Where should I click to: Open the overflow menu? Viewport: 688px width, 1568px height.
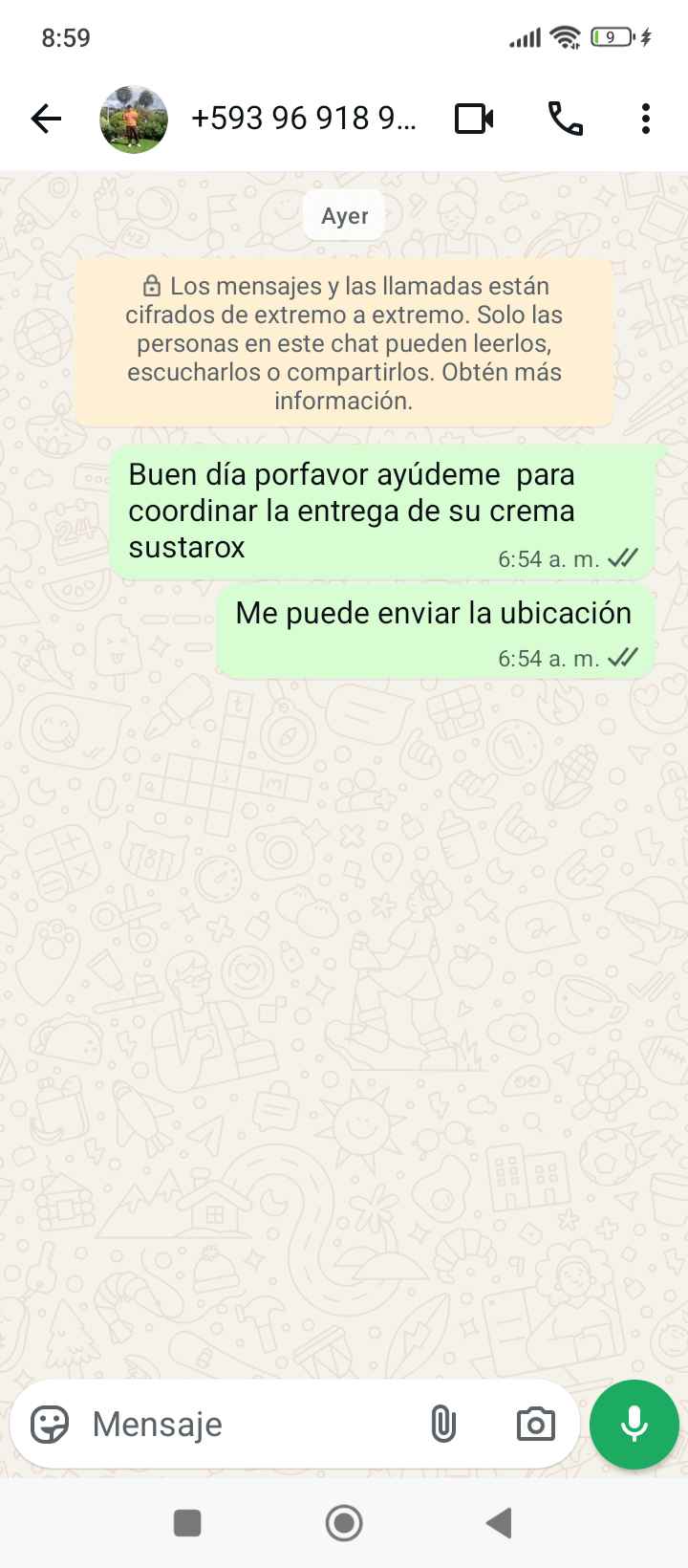click(646, 119)
